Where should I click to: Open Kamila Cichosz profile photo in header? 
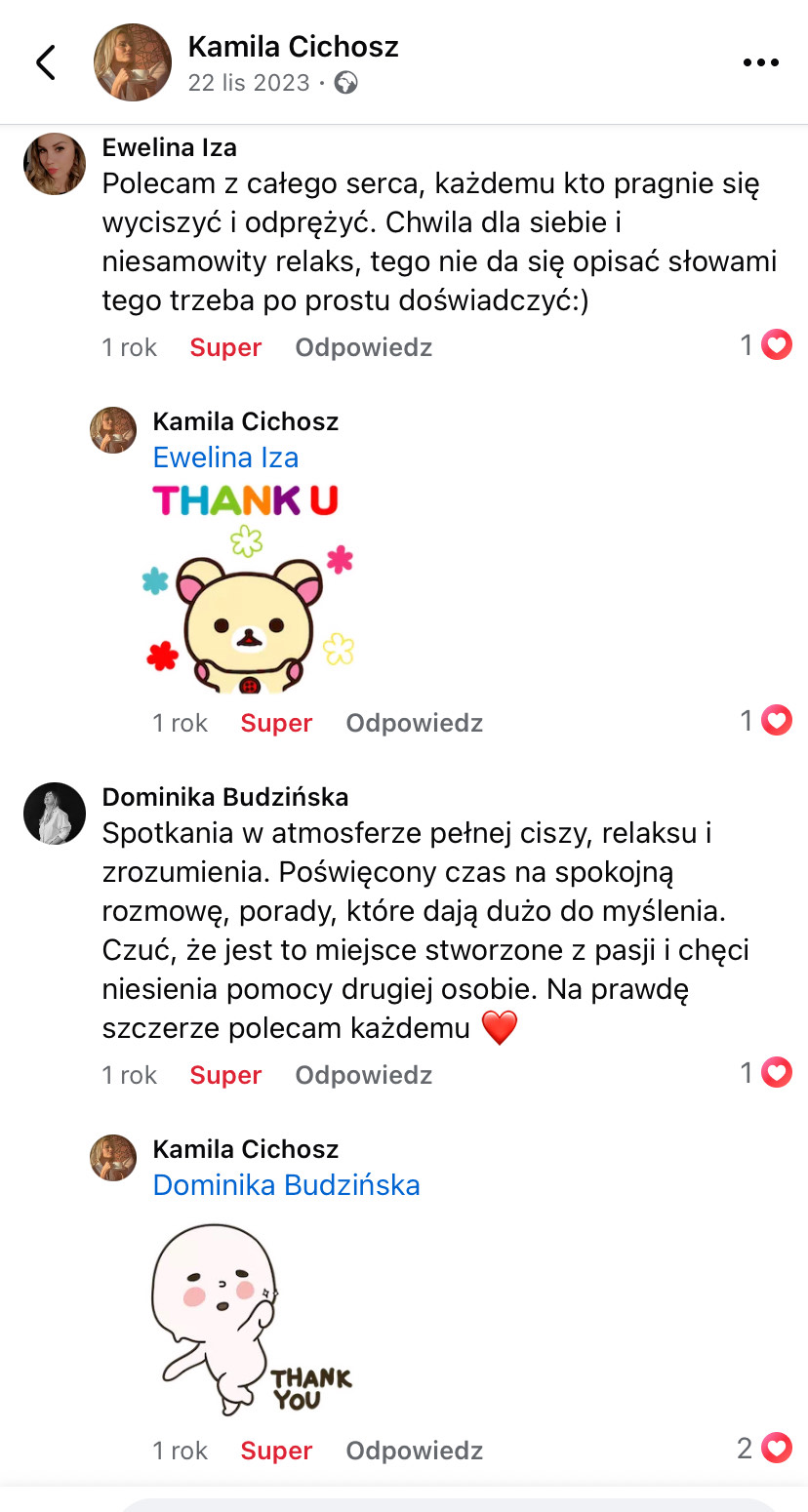pyautogui.click(x=133, y=62)
